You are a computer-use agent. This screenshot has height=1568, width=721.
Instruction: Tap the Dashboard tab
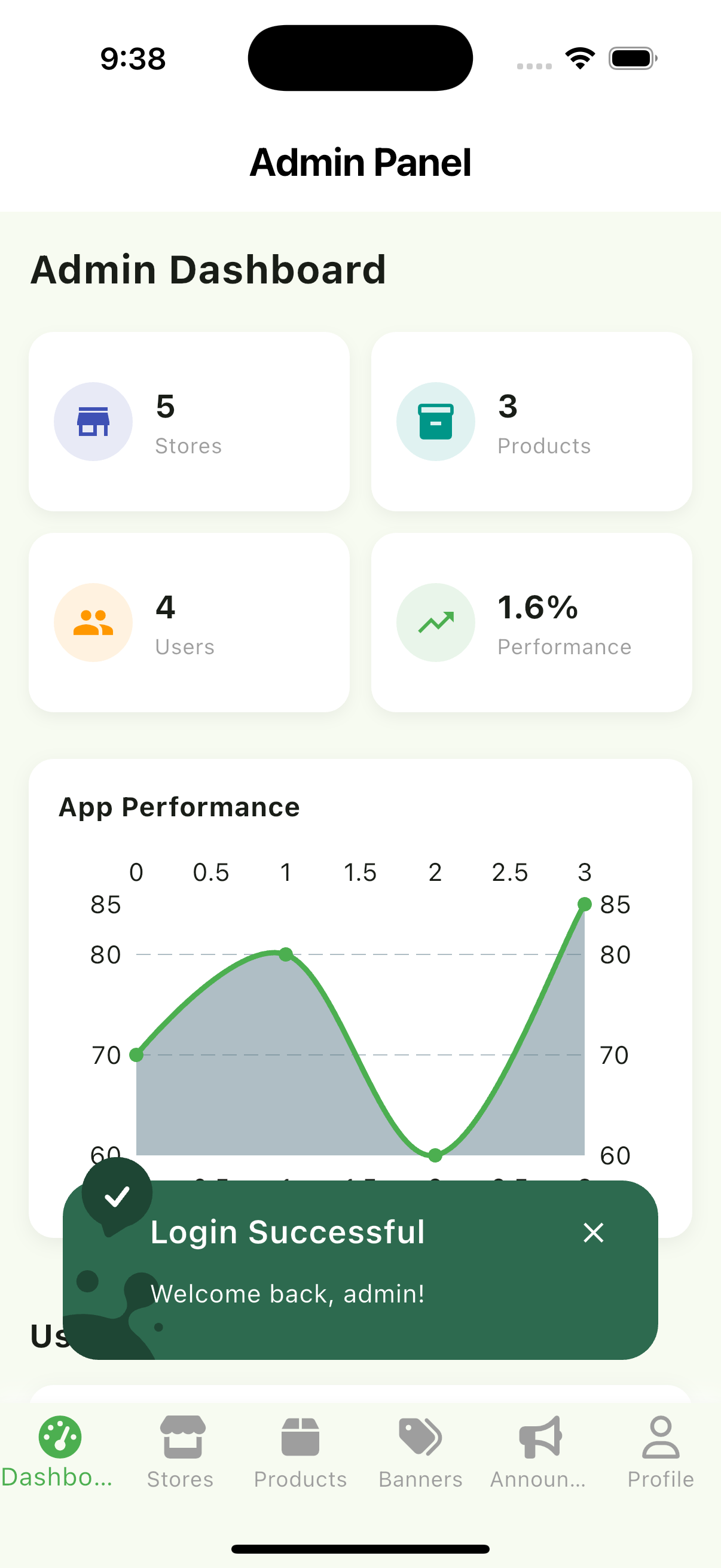point(59,1453)
